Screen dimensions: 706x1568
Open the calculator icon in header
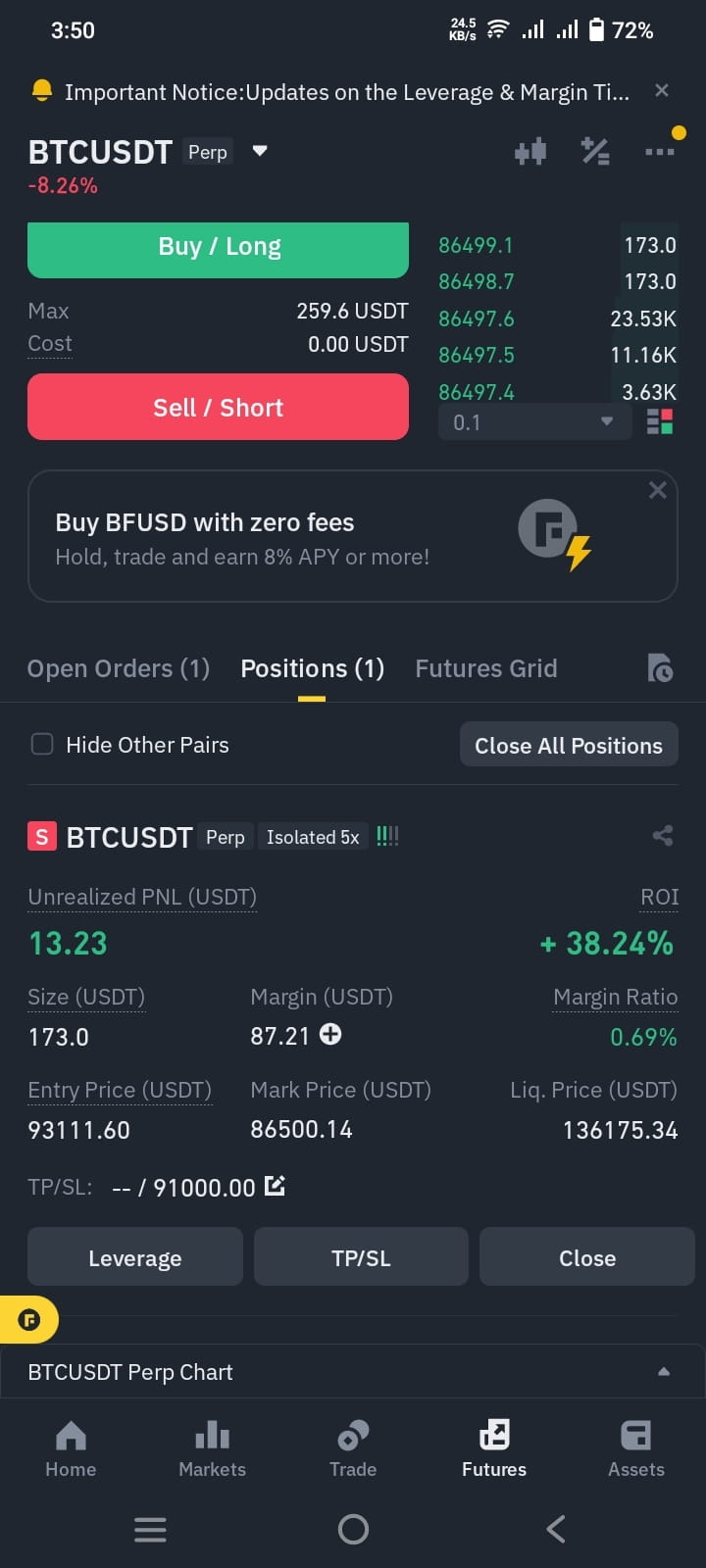coord(595,151)
